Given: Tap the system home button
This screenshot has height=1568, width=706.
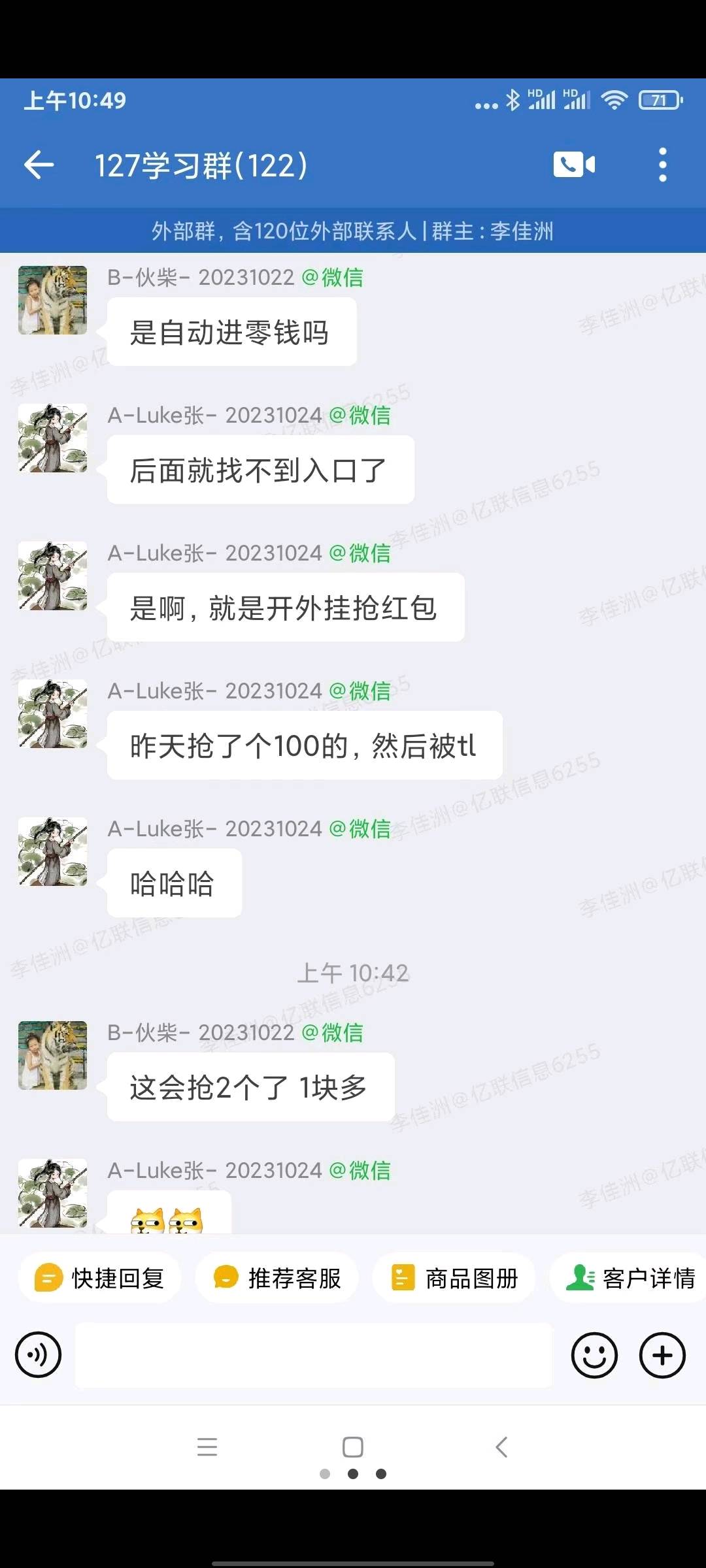Looking at the screenshot, I should [x=353, y=1446].
